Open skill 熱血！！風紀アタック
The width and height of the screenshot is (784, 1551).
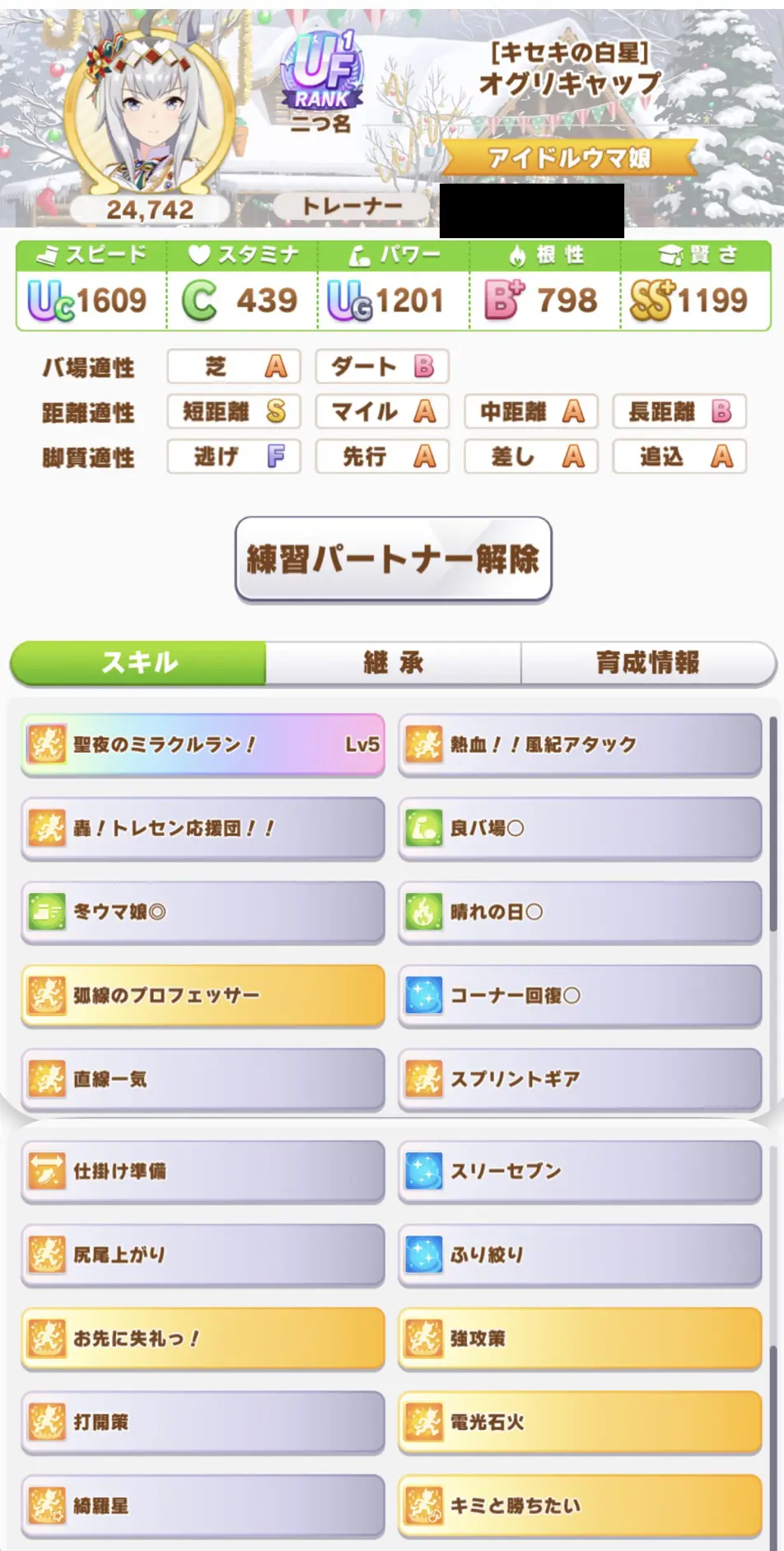tap(580, 745)
